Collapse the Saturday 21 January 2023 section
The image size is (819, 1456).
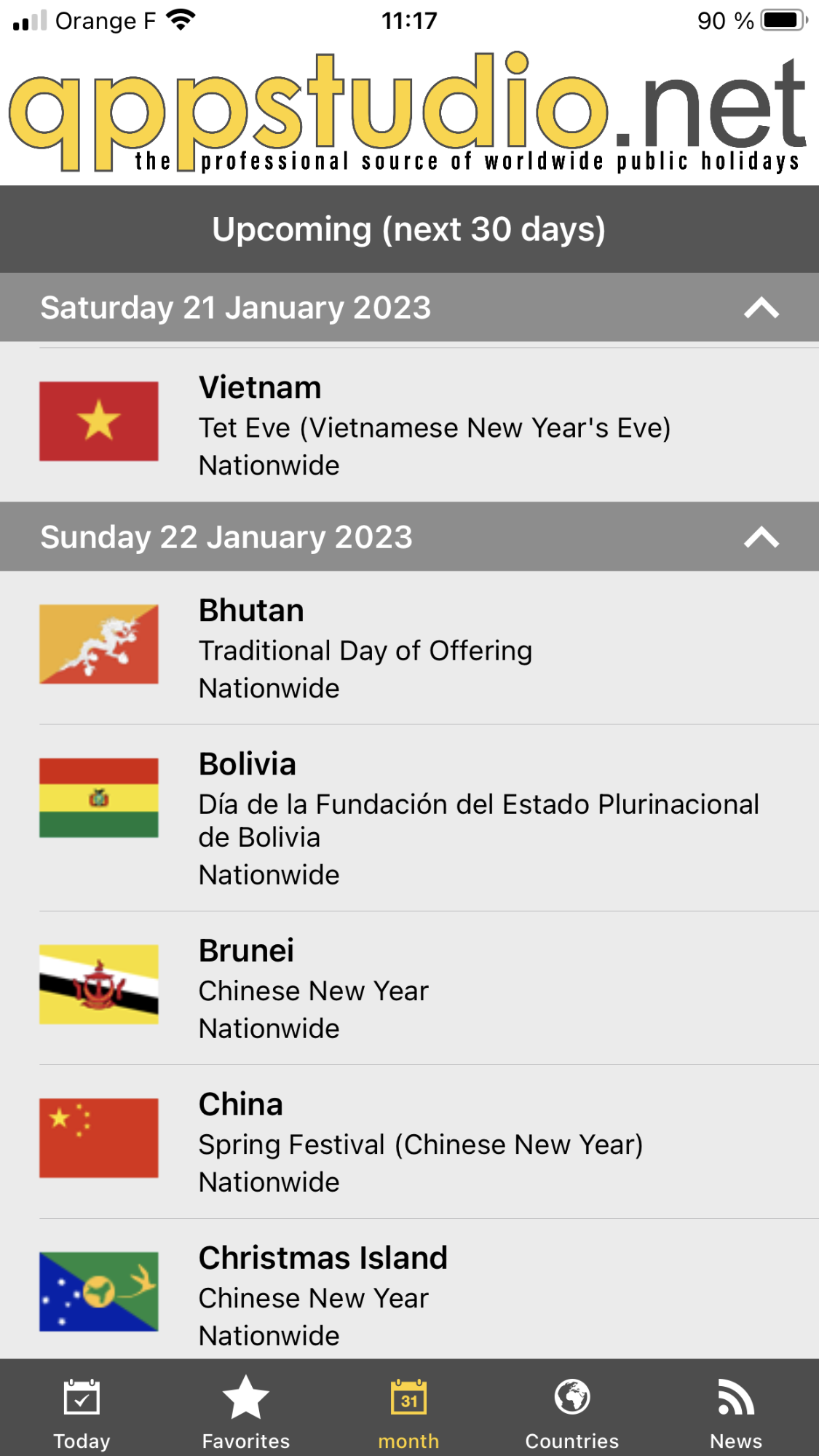point(761,308)
